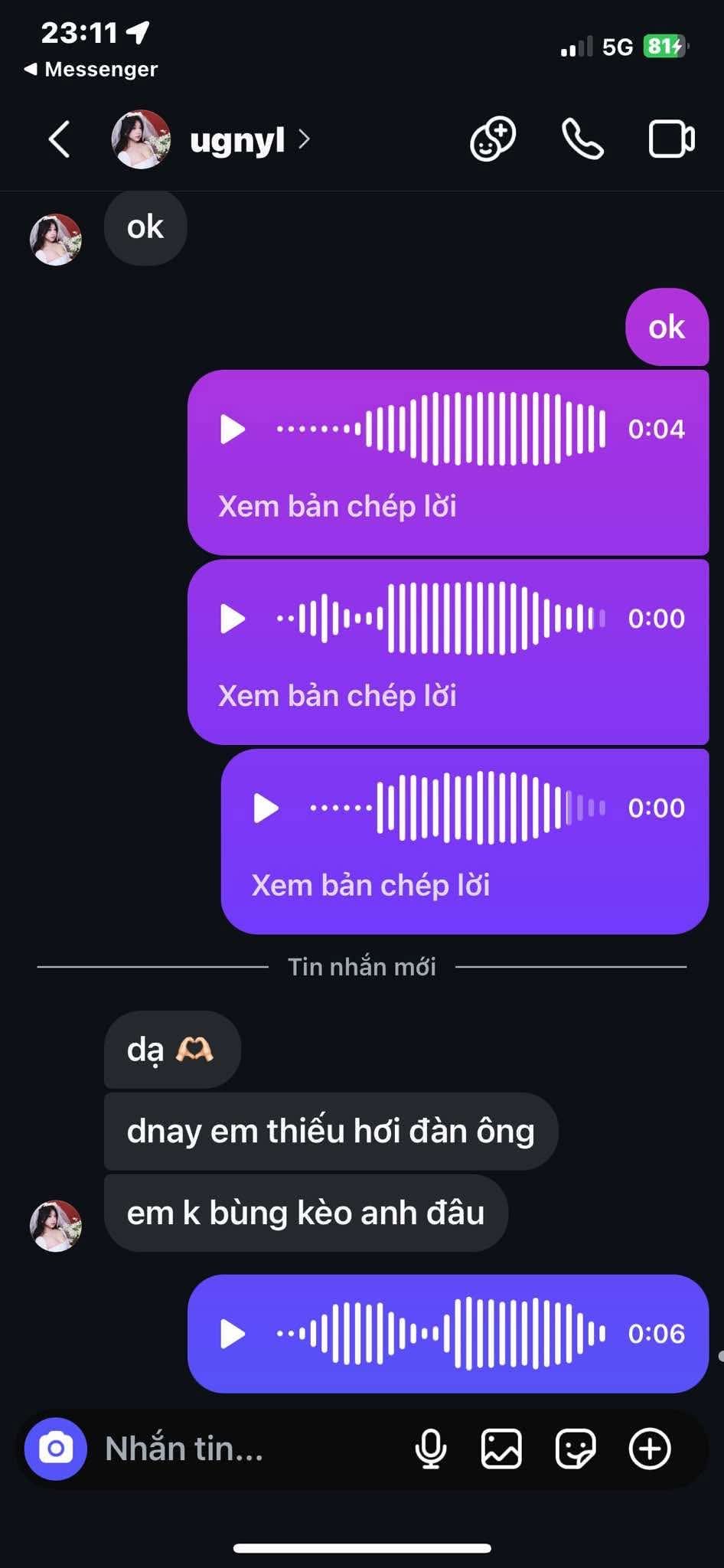This screenshot has height=1568, width=724.
Task: Start a video call with ugnyl
Action: (671, 139)
